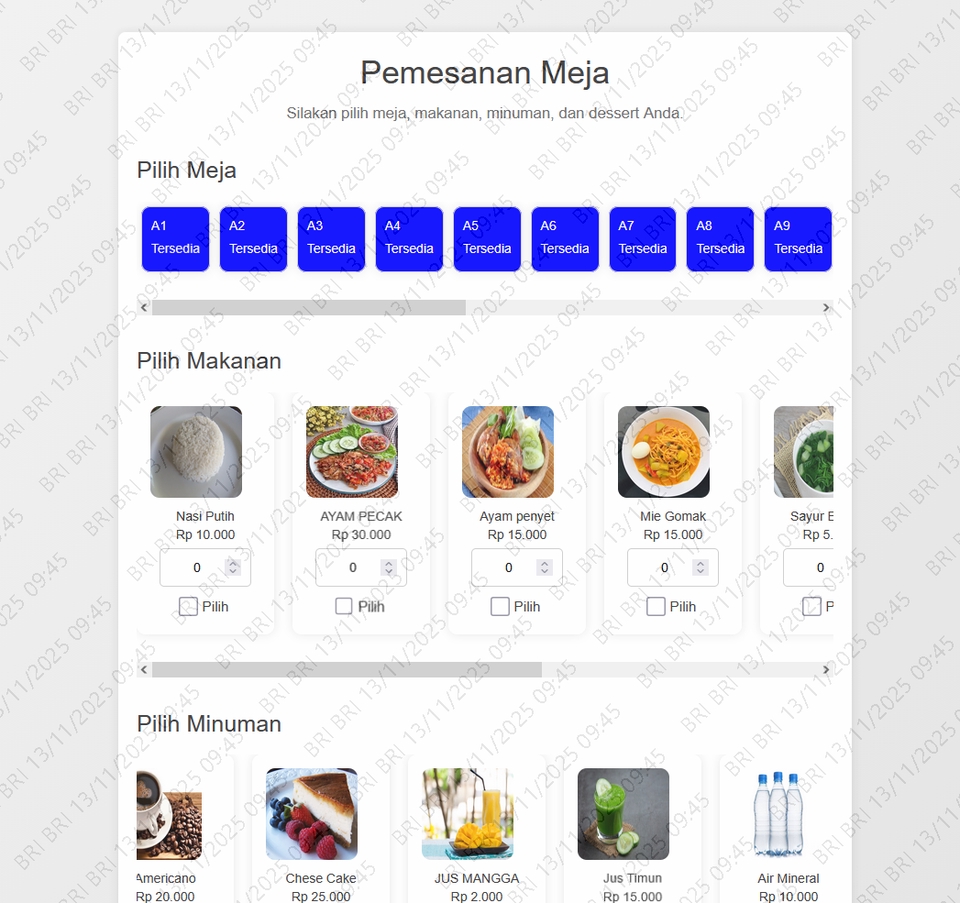Raise Mie Gomak quantity using spinner
The width and height of the screenshot is (960, 903).
click(x=701, y=563)
